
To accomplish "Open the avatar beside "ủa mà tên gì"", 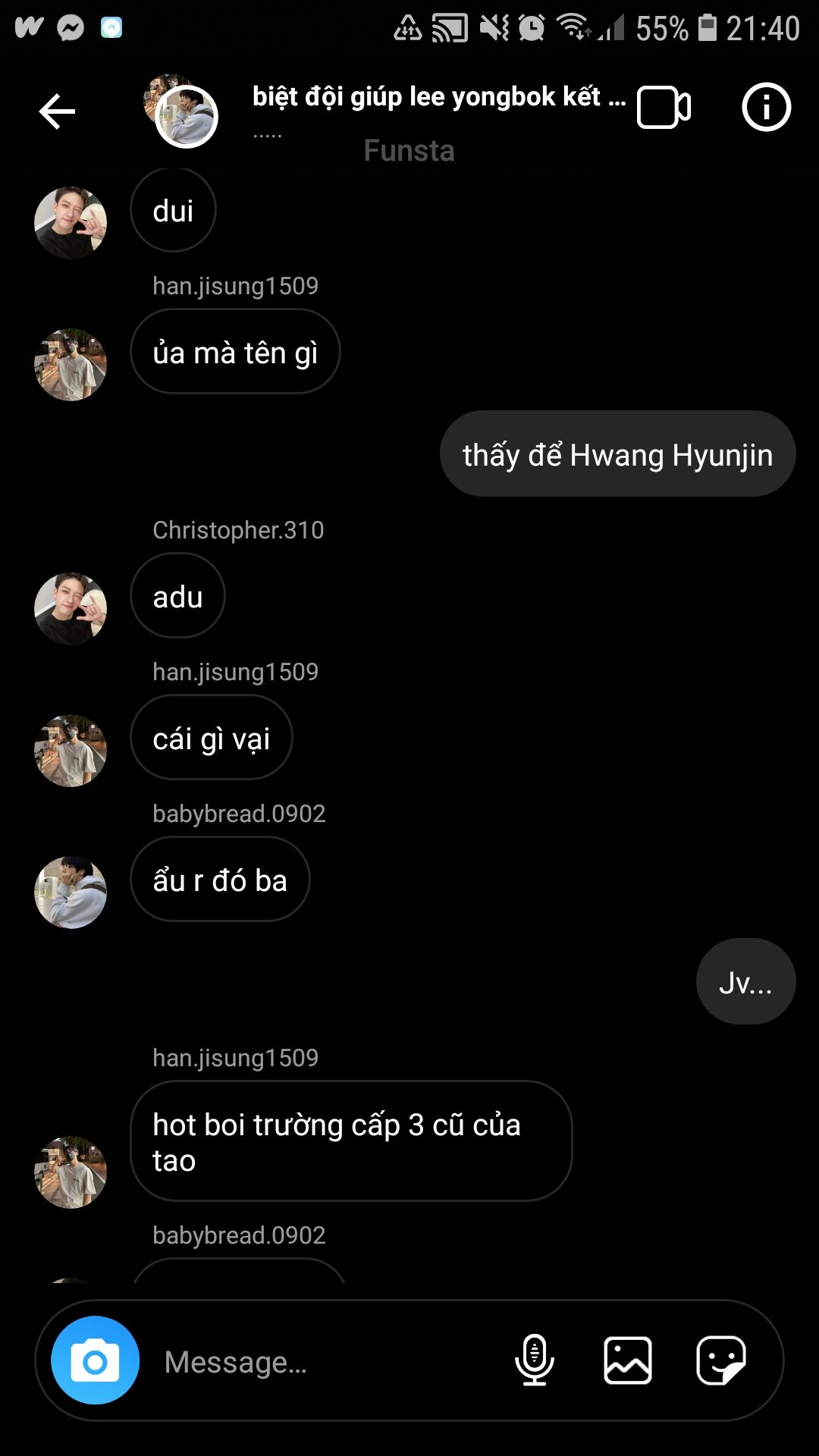I will click(x=71, y=365).
